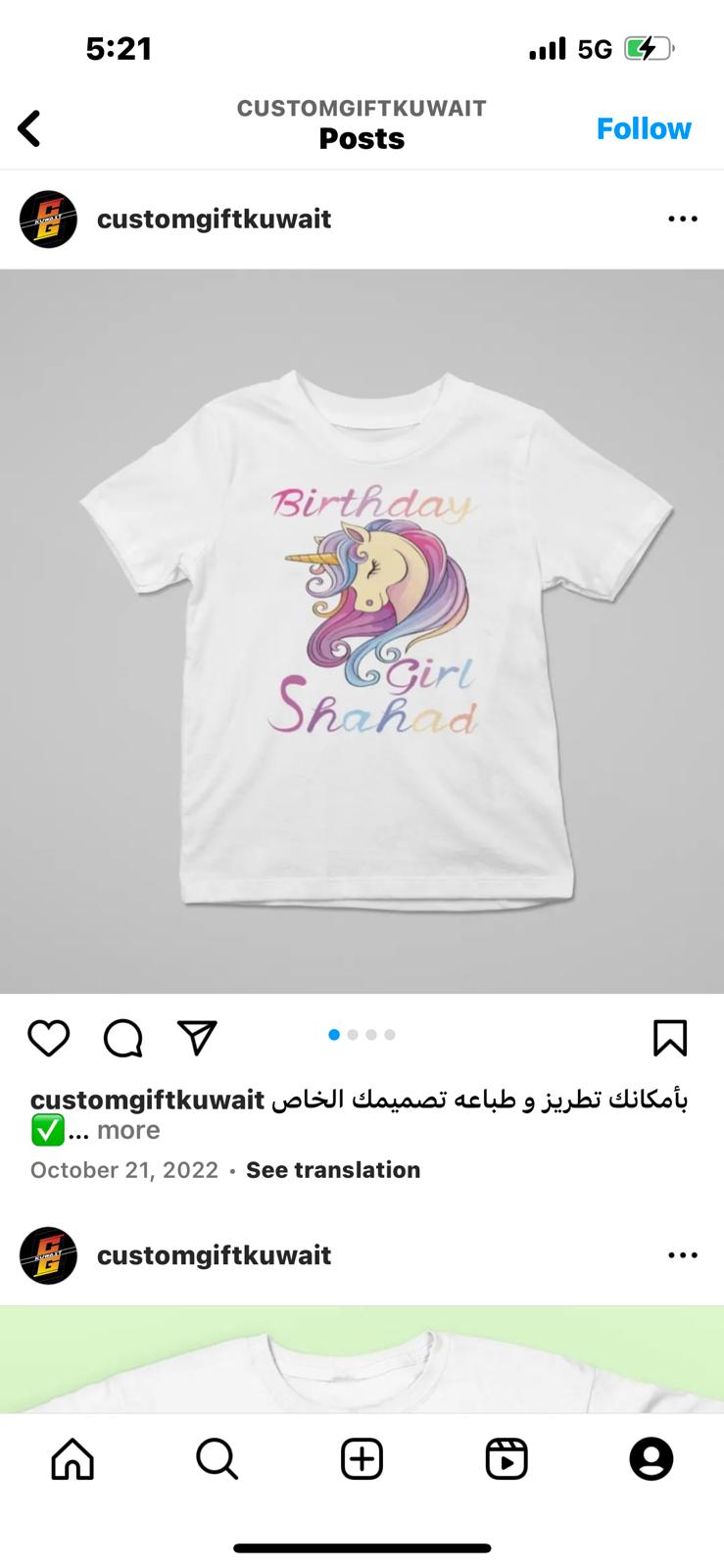See translation of the Arabic caption
The width and height of the screenshot is (724, 1568).
pyautogui.click(x=333, y=1170)
